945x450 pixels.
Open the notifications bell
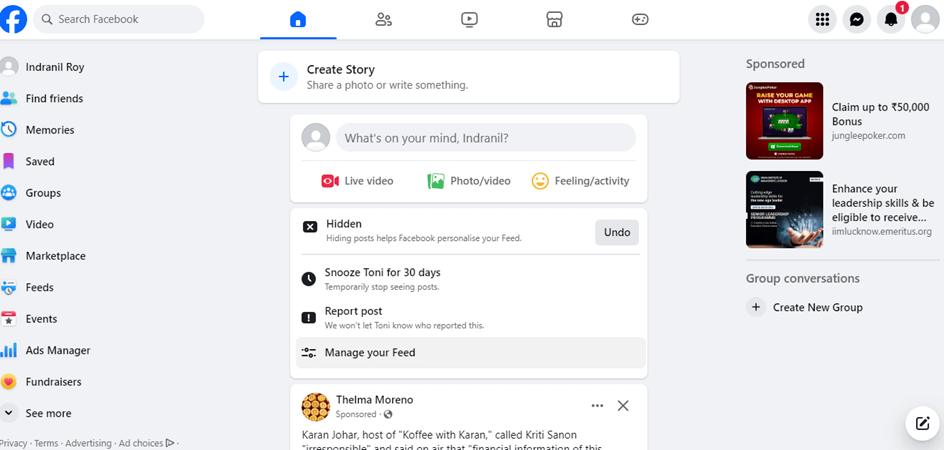(890, 19)
